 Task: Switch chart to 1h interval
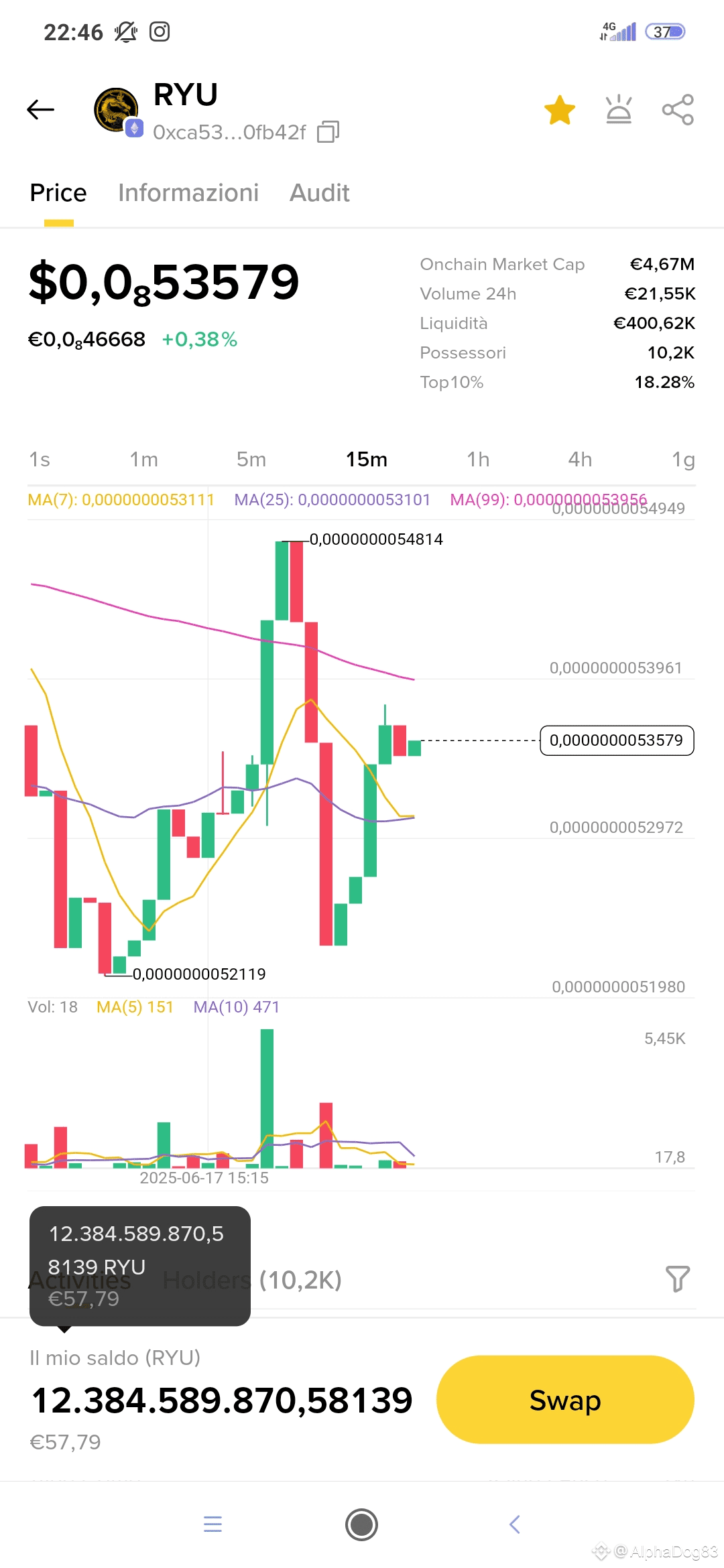pos(477,460)
